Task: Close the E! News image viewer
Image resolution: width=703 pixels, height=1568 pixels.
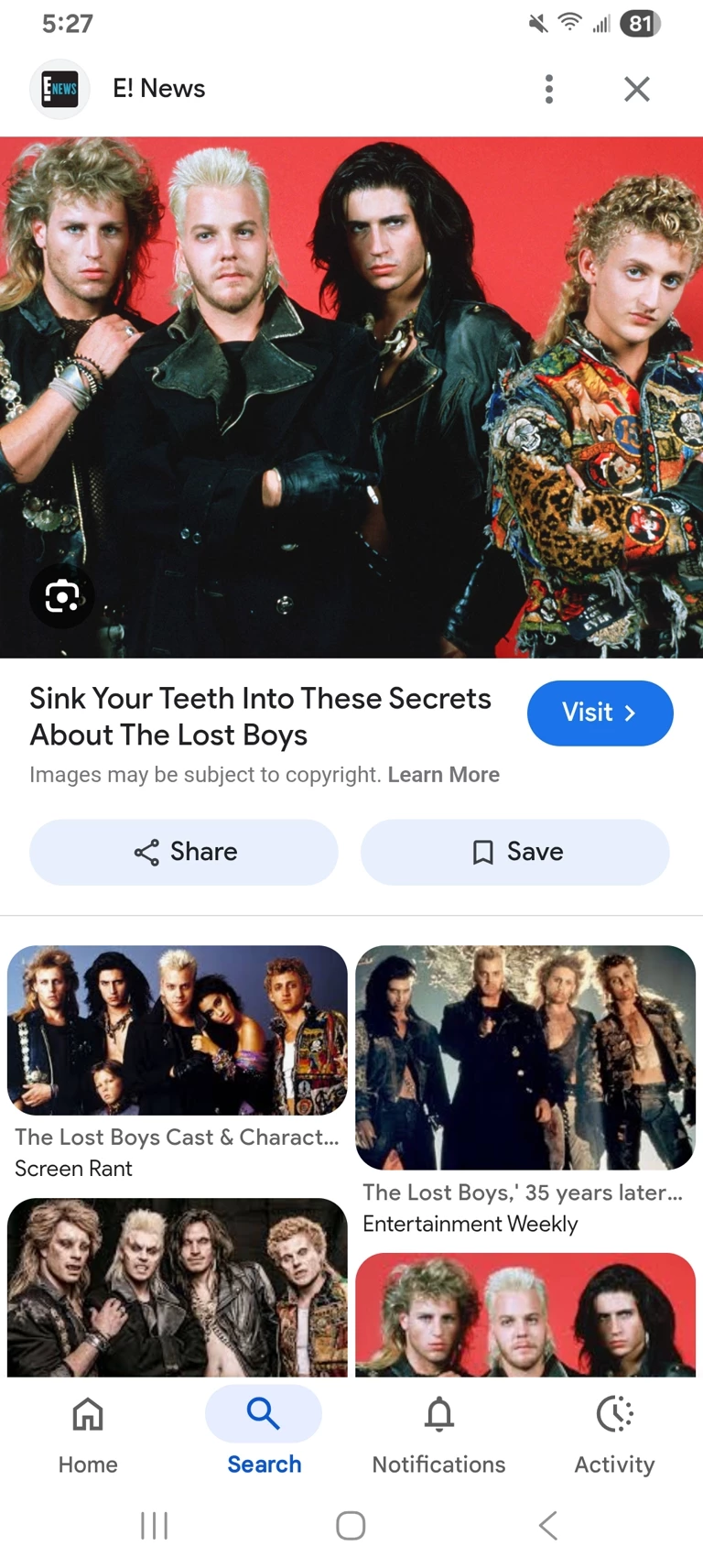Action: tap(636, 89)
